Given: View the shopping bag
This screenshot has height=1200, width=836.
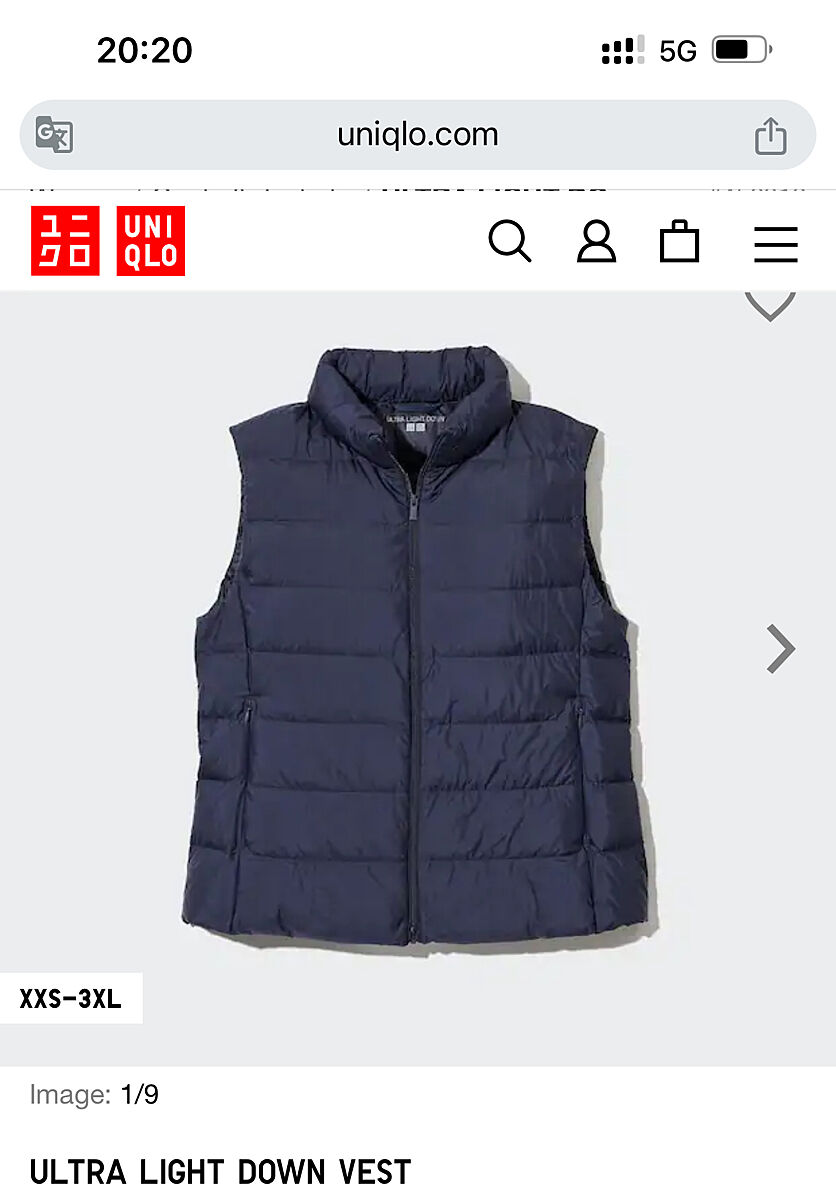Looking at the screenshot, I should click(679, 242).
